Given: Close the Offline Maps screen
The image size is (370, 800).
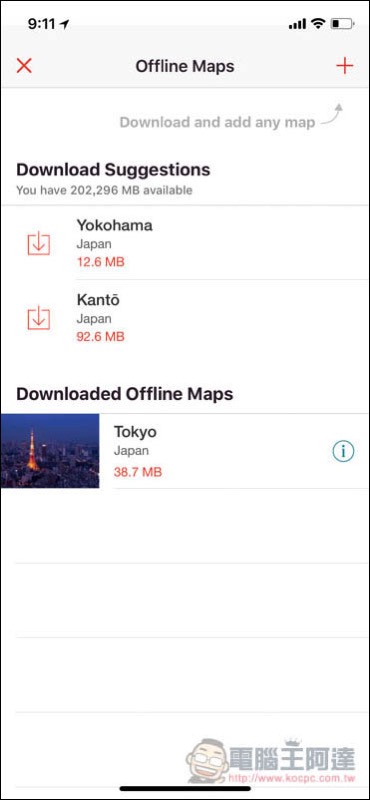Looking at the screenshot, I should click(24, 66).
